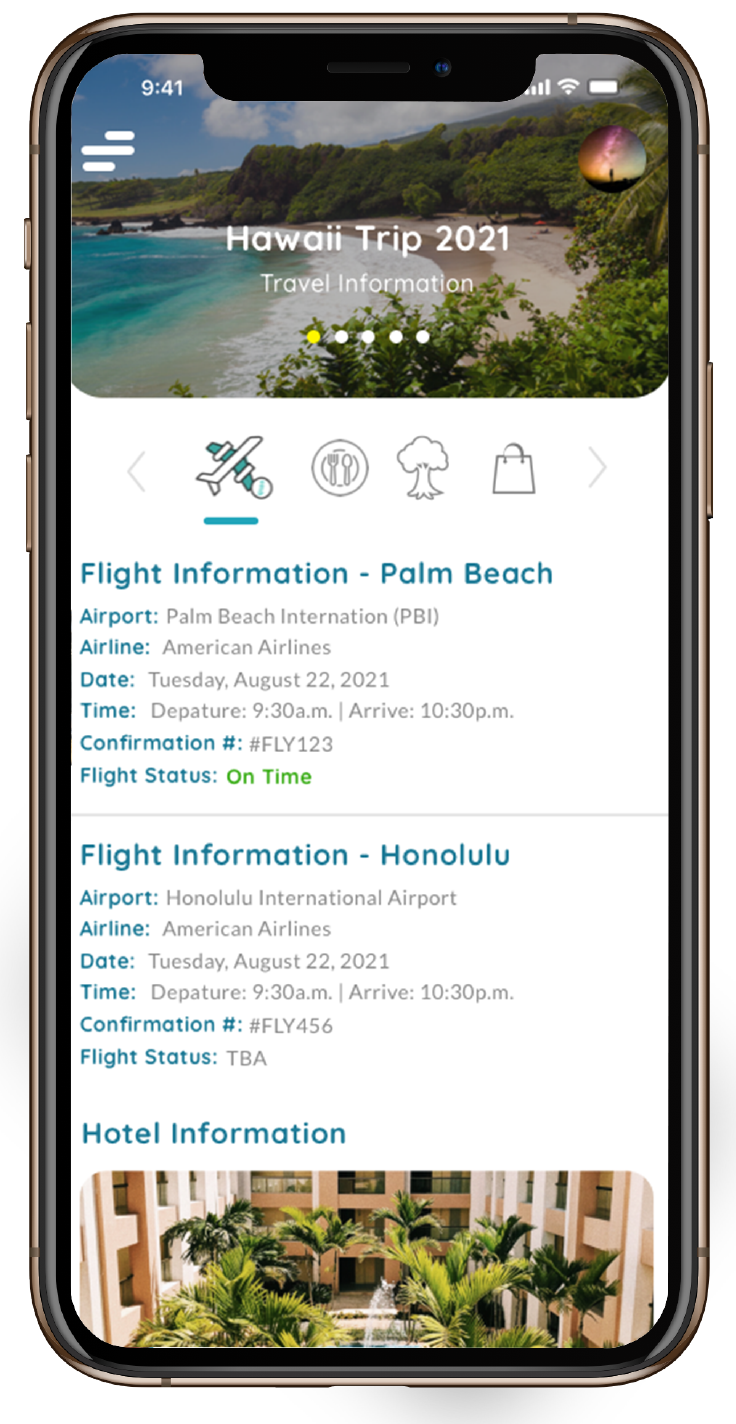Tap the left arrow beside the category icons

coord(137,471)
